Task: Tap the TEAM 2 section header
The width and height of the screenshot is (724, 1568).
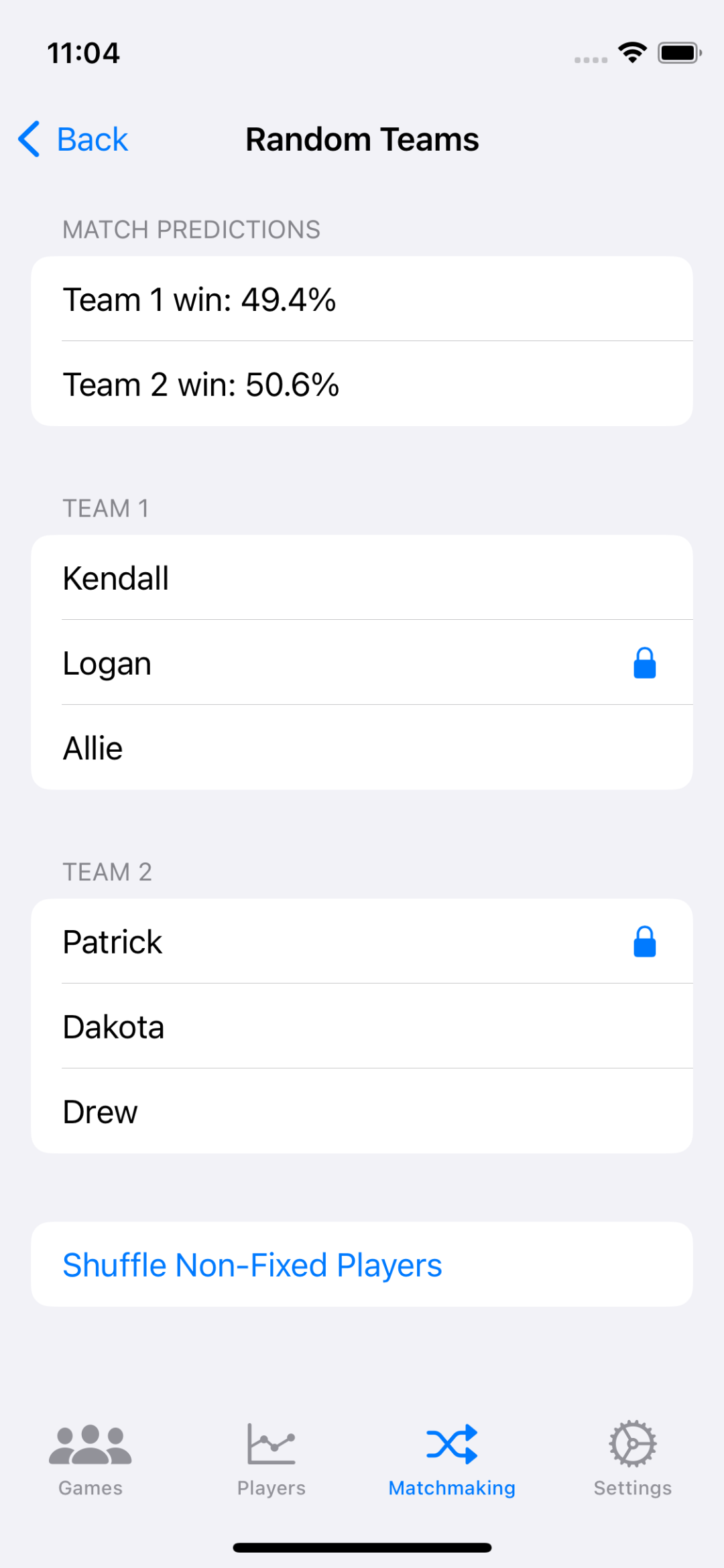Action: (x=108, y=871)
